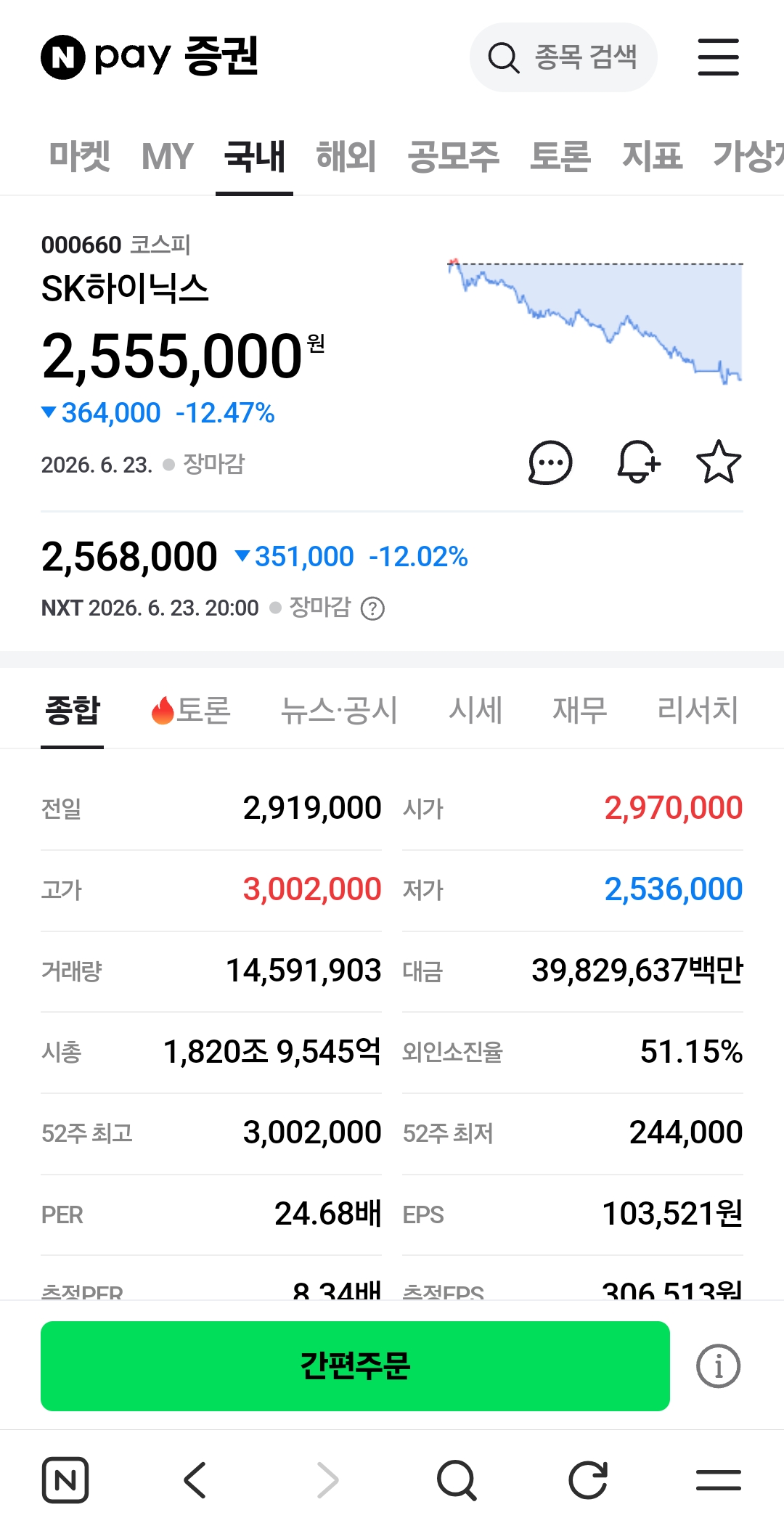Open the hamburger menu at top right
The height and width of the screenshot is (1531, 784).
(718, 57)
